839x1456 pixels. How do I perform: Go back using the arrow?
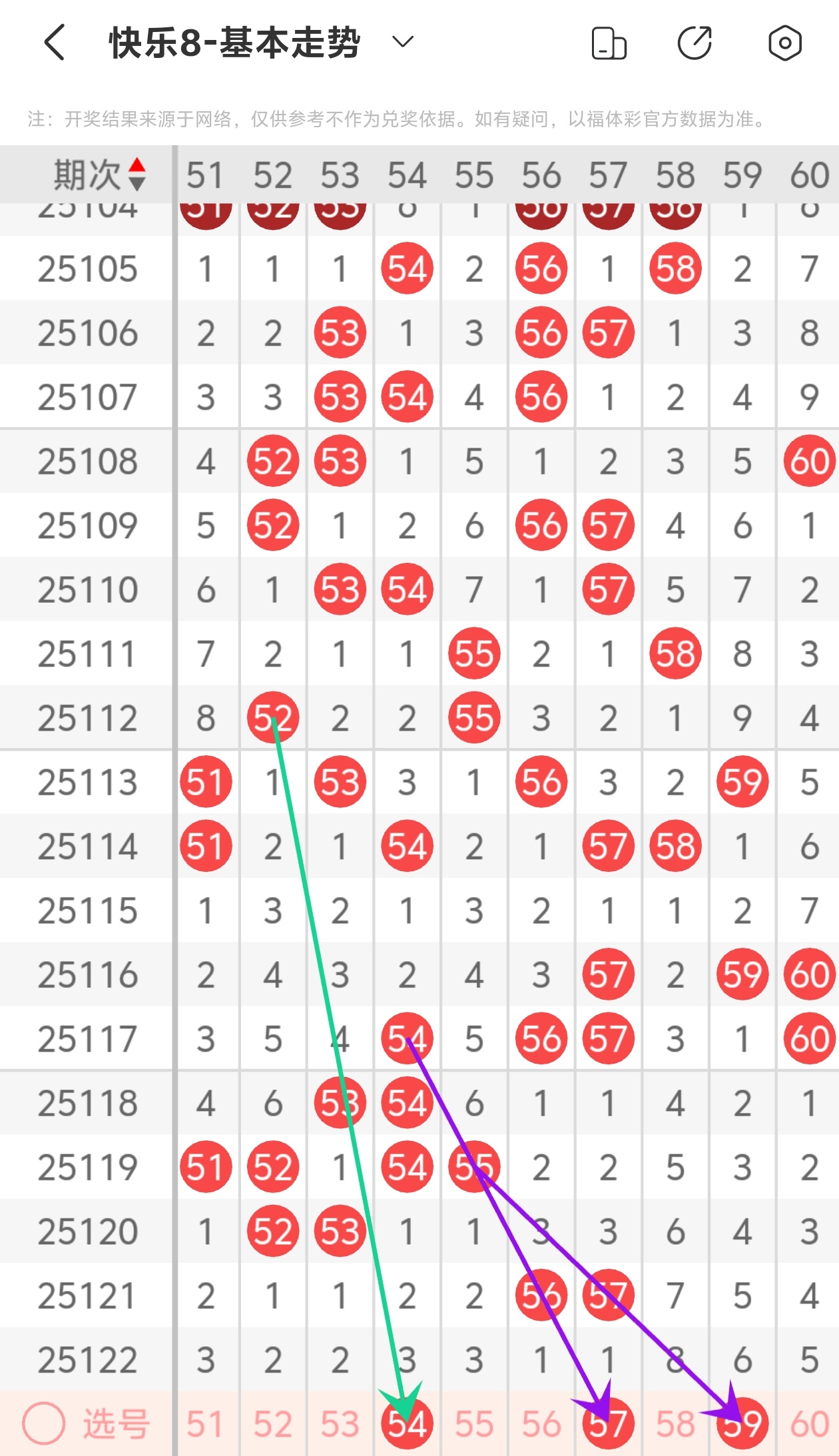coord(55,43)
